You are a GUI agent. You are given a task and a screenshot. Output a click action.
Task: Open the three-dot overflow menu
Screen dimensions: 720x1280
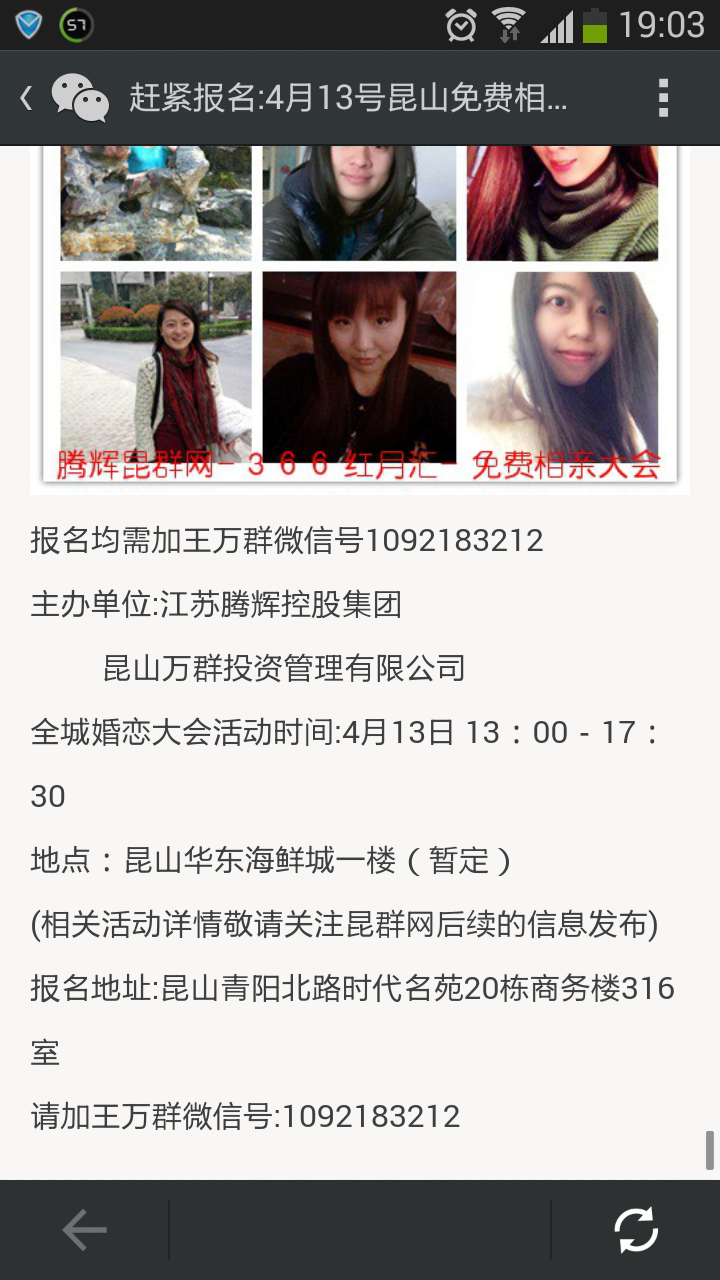tap(663, 98)
